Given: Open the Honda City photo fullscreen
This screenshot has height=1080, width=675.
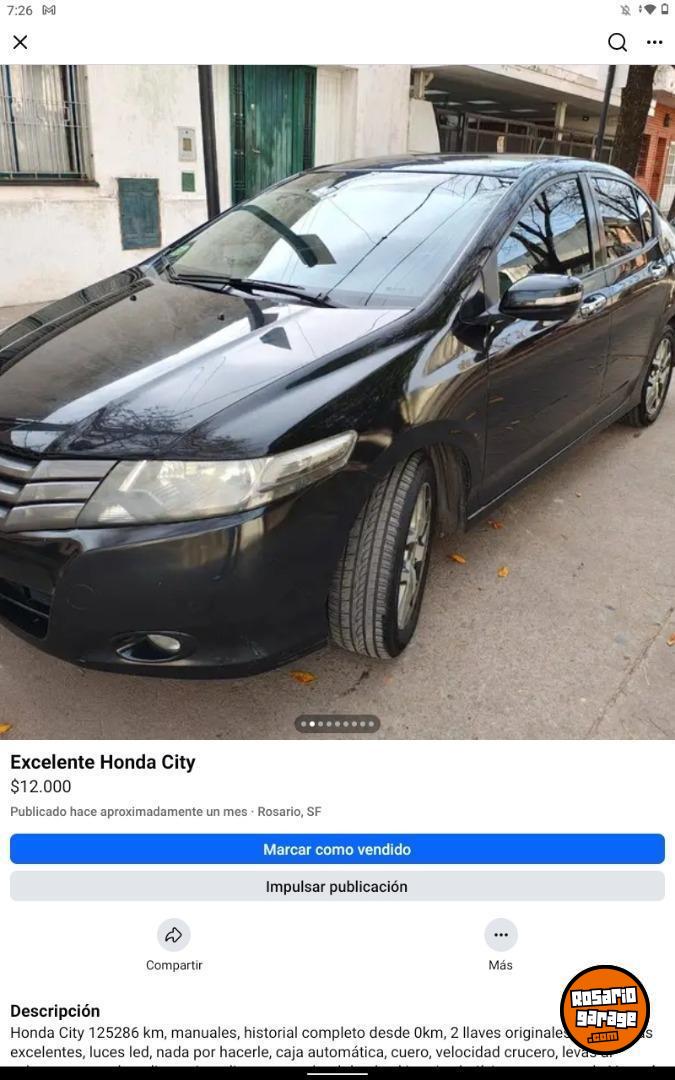Looking at the screenshot, I should click(338, 402).
